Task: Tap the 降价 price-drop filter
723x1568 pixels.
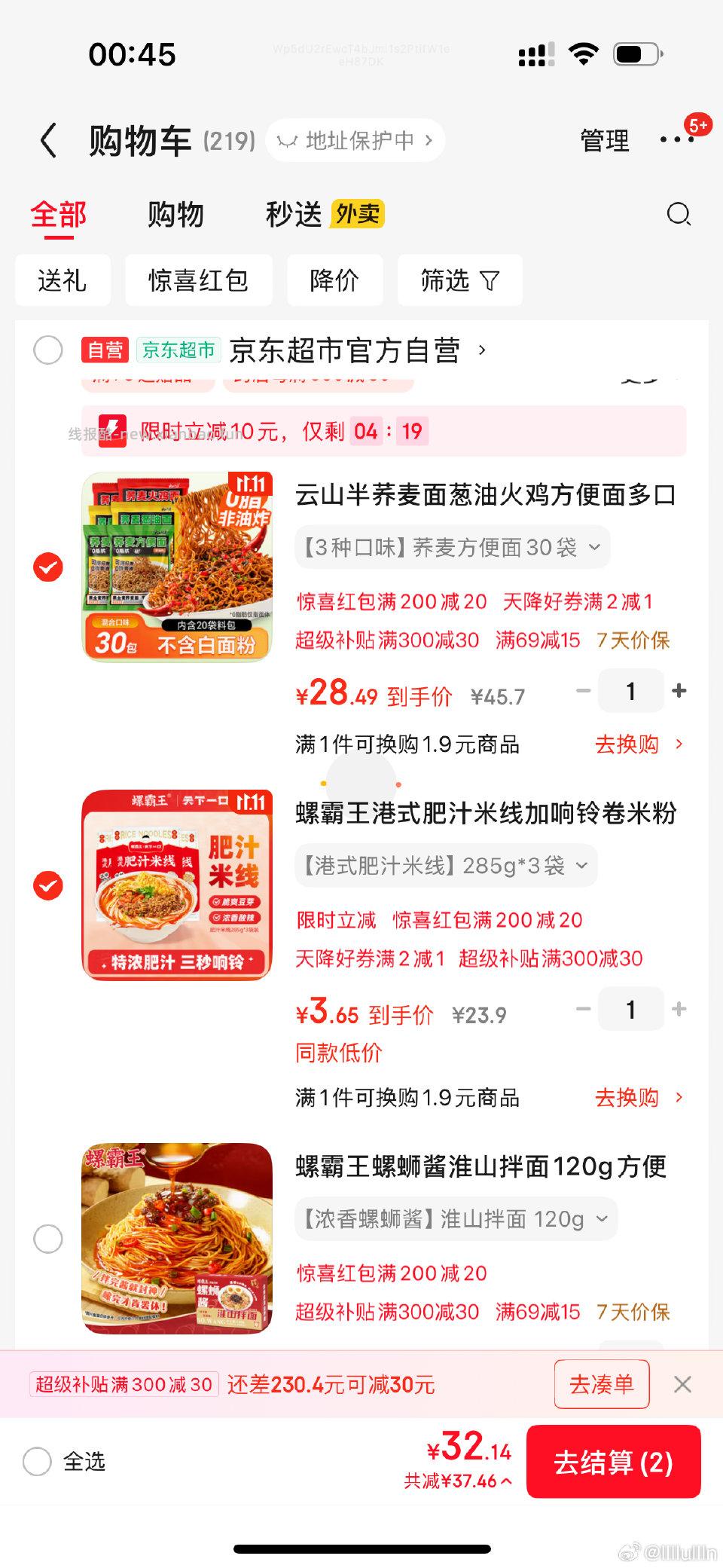Action: 334,280
